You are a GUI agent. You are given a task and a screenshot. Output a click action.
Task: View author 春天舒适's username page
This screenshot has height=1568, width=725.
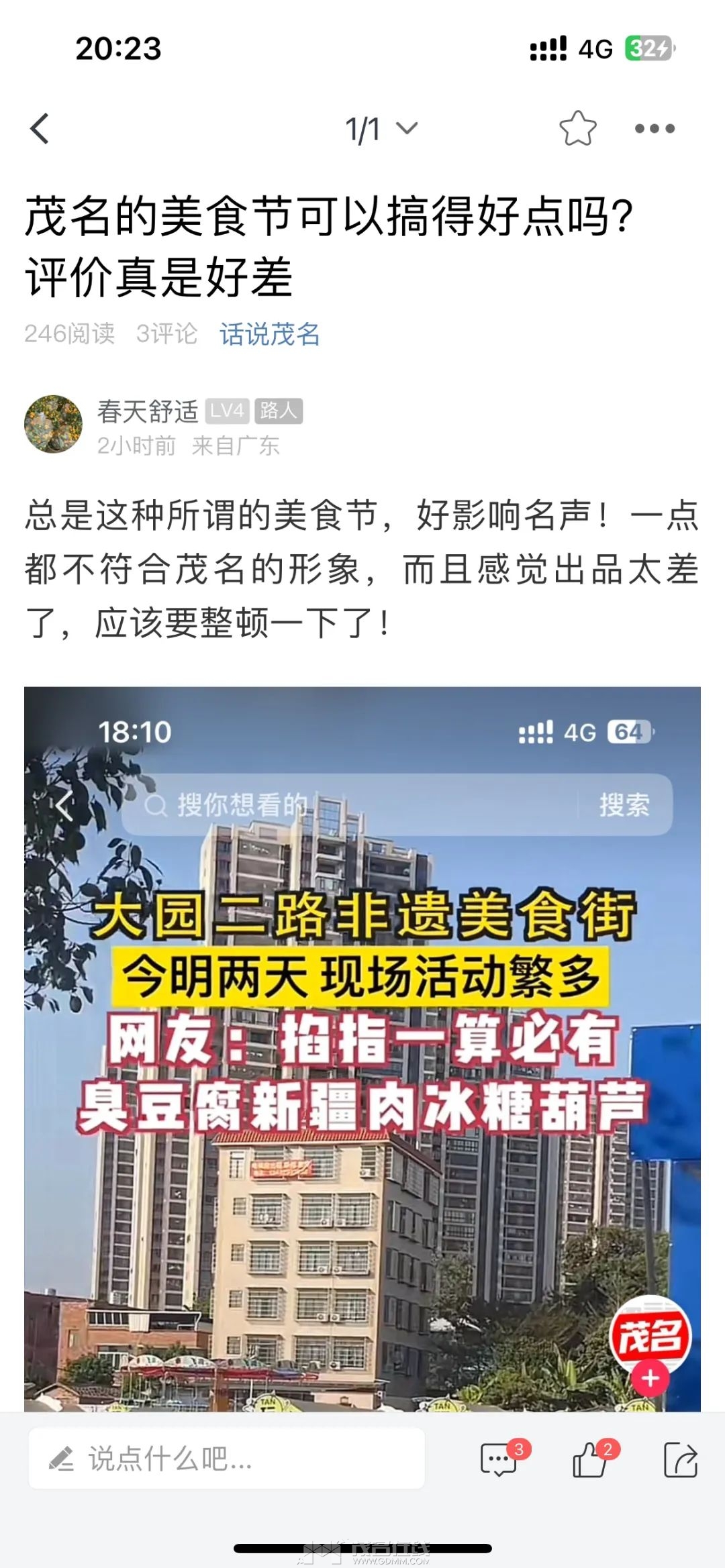coord(148,411)
